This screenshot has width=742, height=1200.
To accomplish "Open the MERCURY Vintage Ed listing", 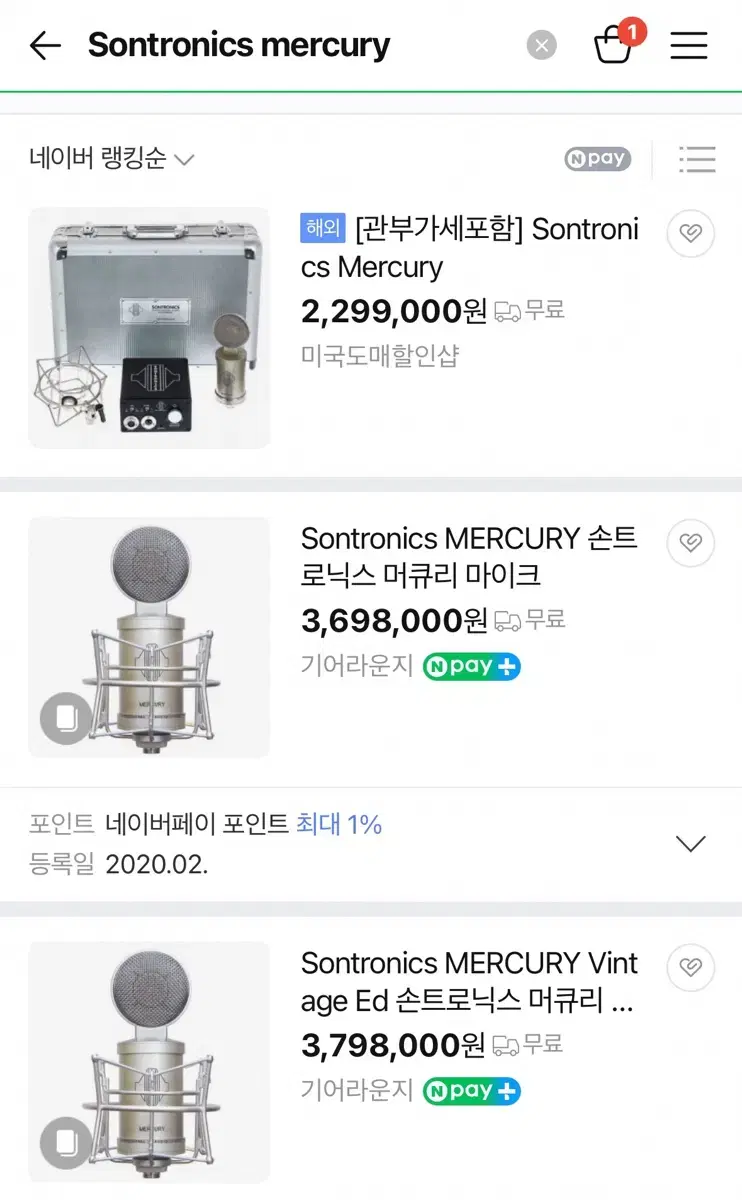I will [469, 981].
